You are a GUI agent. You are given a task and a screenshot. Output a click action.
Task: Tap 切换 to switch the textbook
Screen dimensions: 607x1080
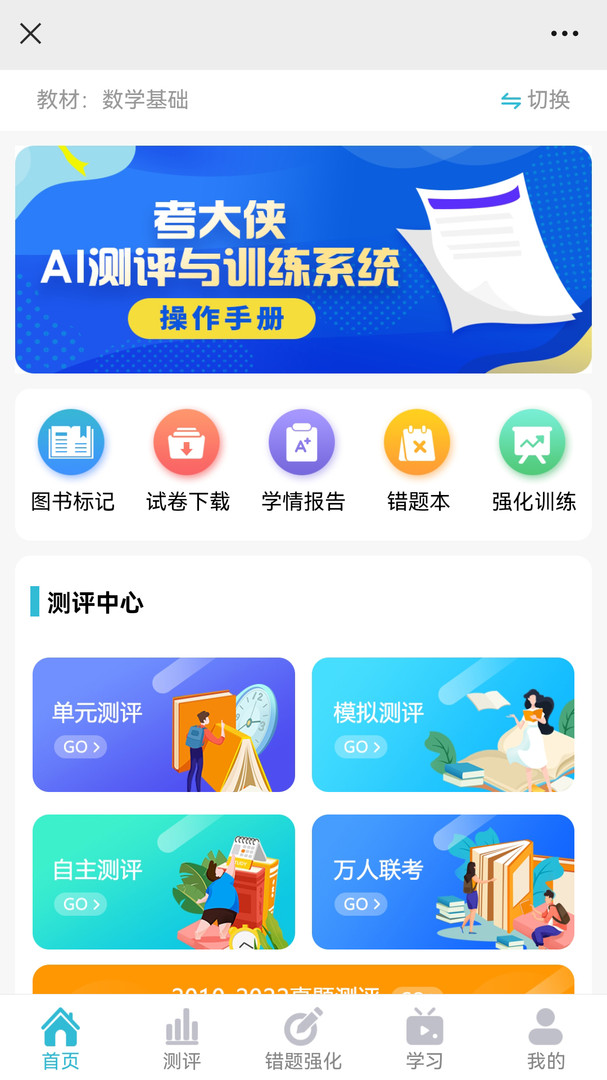[536, 100]
